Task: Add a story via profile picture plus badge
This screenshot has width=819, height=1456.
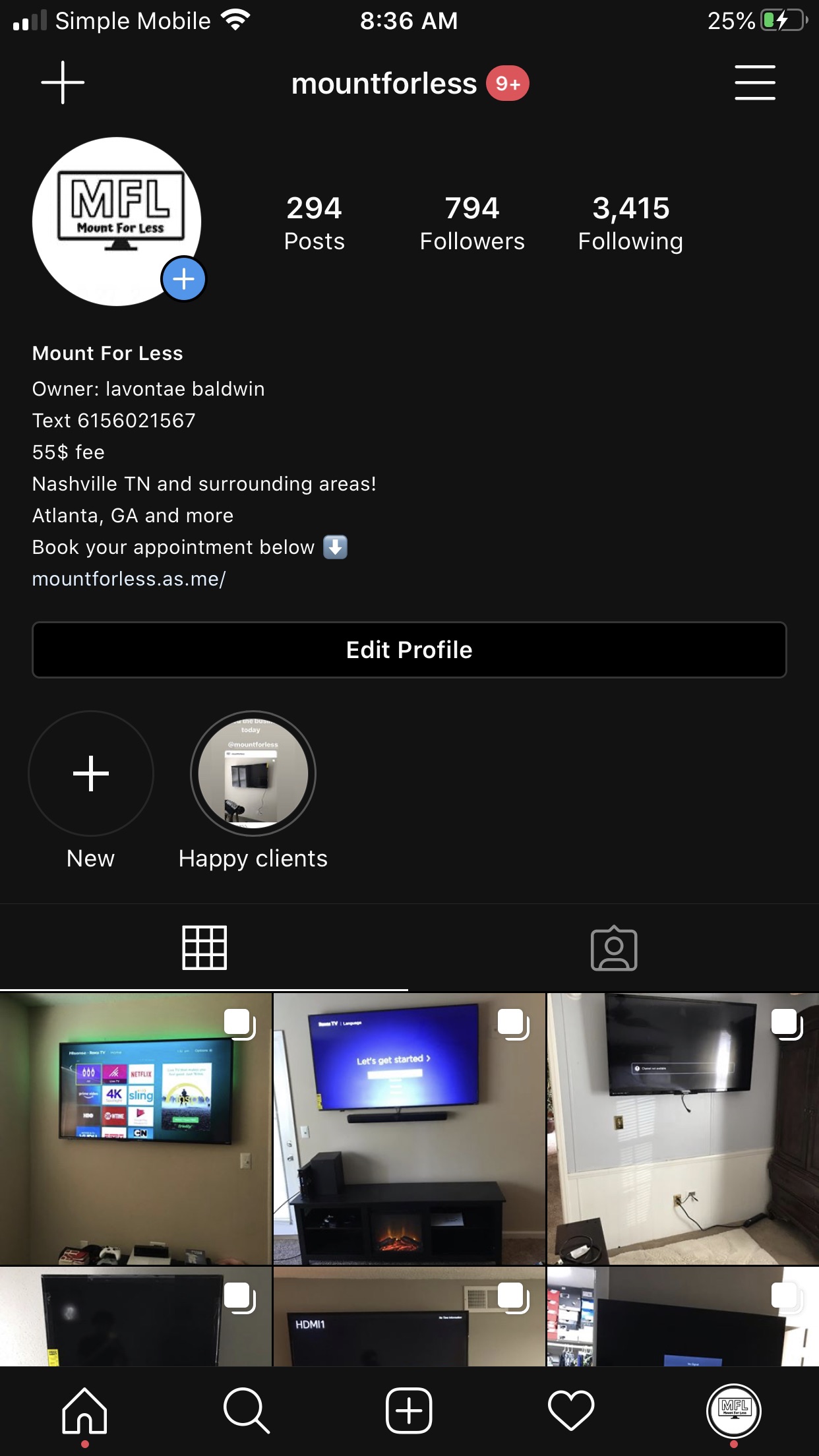Action: point(183,279)
